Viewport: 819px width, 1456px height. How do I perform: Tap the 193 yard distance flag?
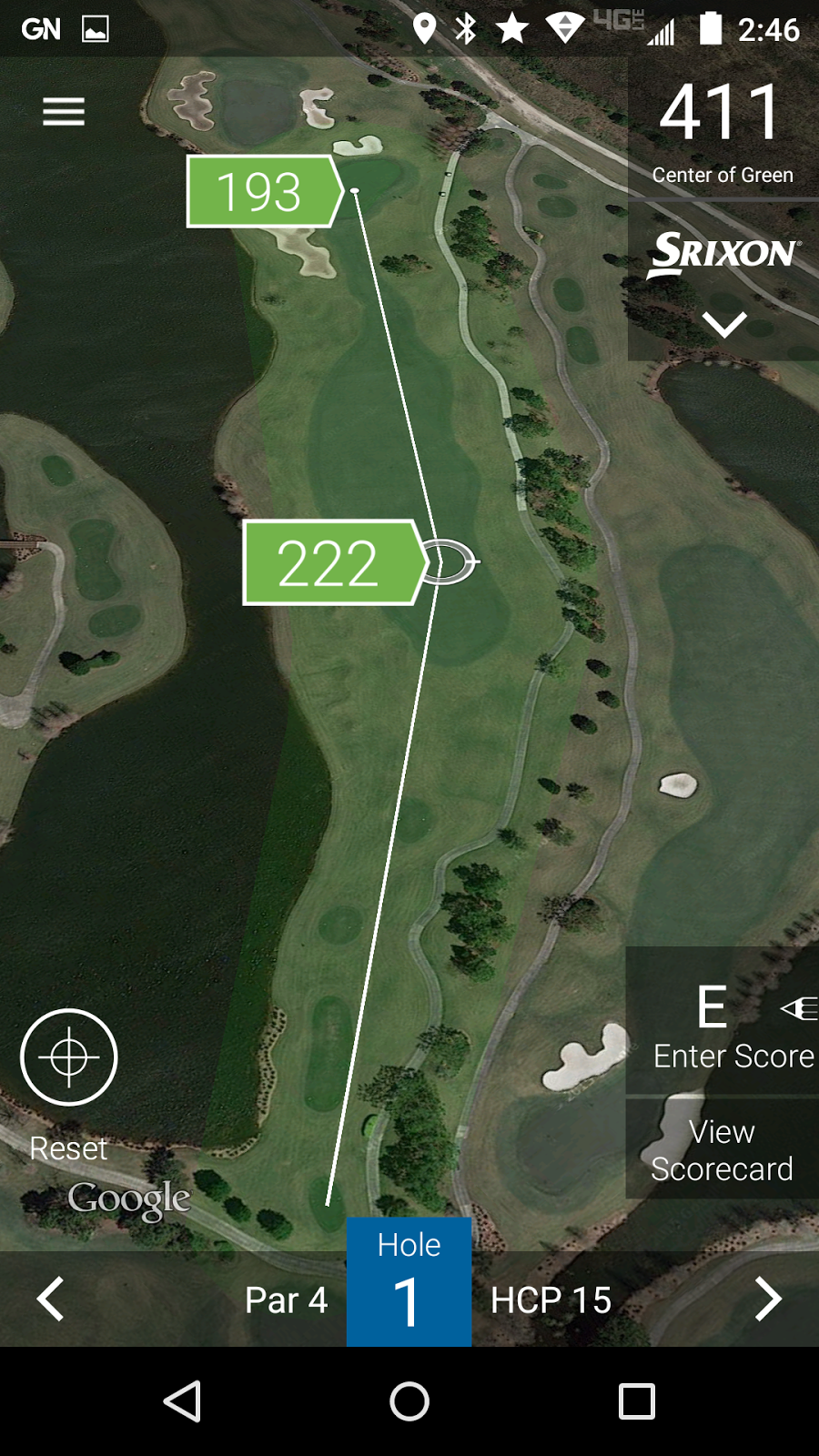tap(260, 192)
